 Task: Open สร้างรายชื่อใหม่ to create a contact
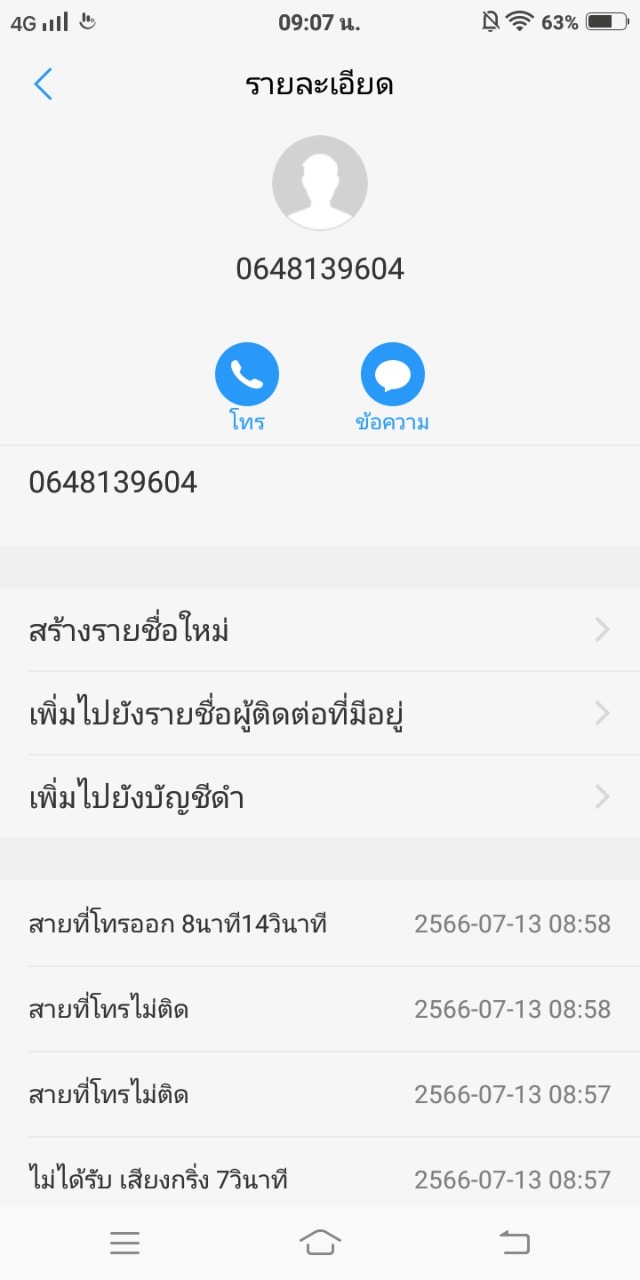(x=320, y=630)
